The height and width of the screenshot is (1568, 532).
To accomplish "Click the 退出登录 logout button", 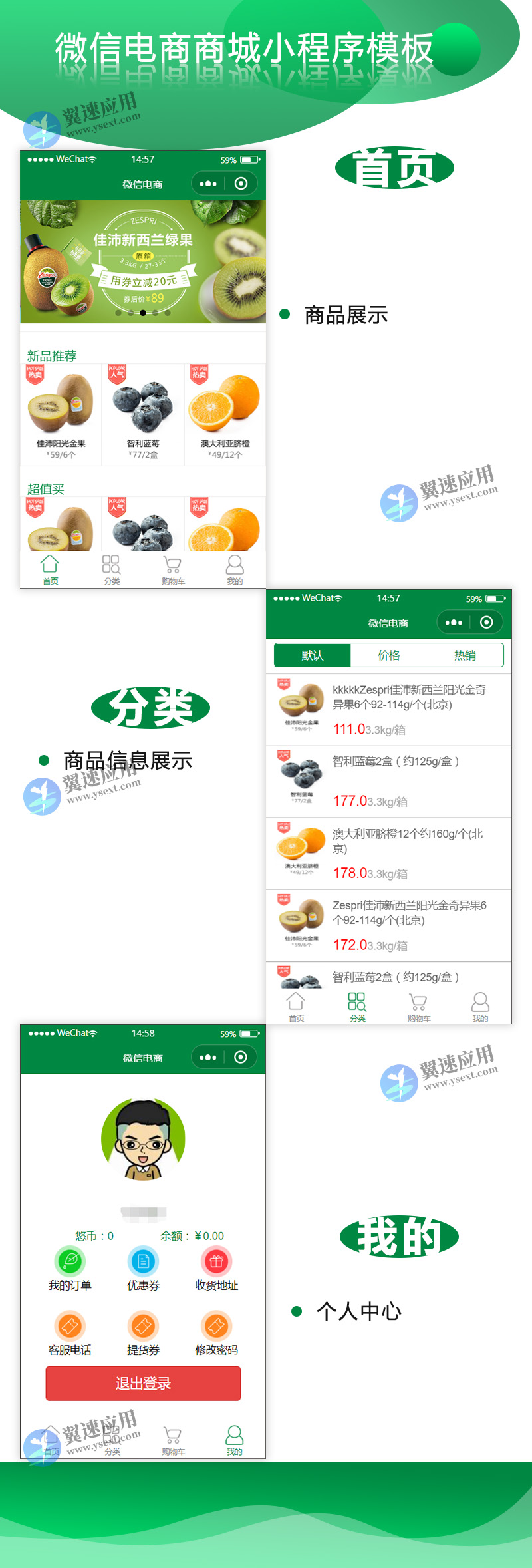I will 142,1384.
